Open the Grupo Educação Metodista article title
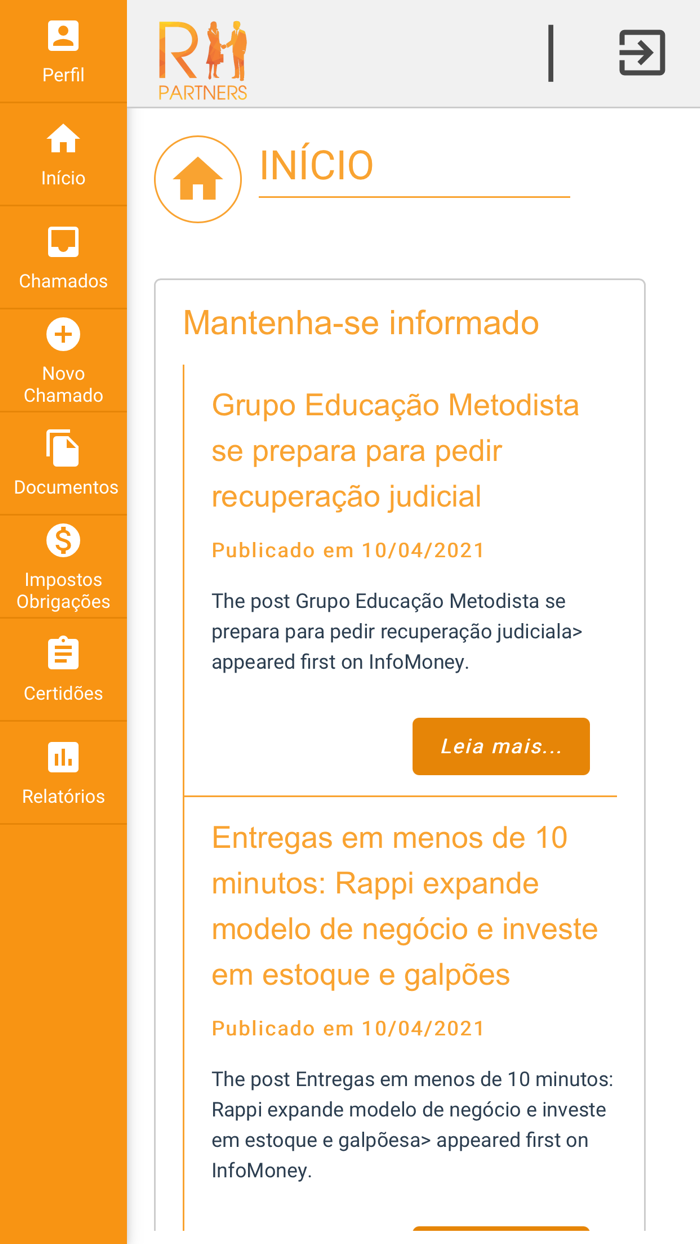700x1244 pixels. pos(395,451)
